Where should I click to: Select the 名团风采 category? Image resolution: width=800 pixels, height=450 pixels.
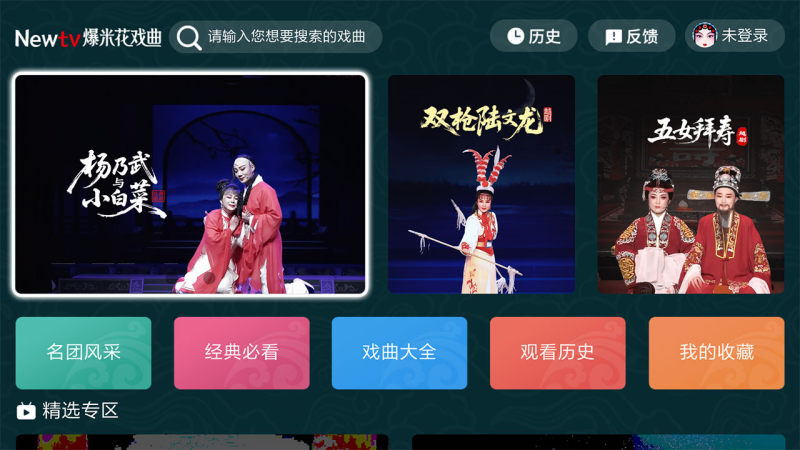pyautogui.click(x=83, y=353)
